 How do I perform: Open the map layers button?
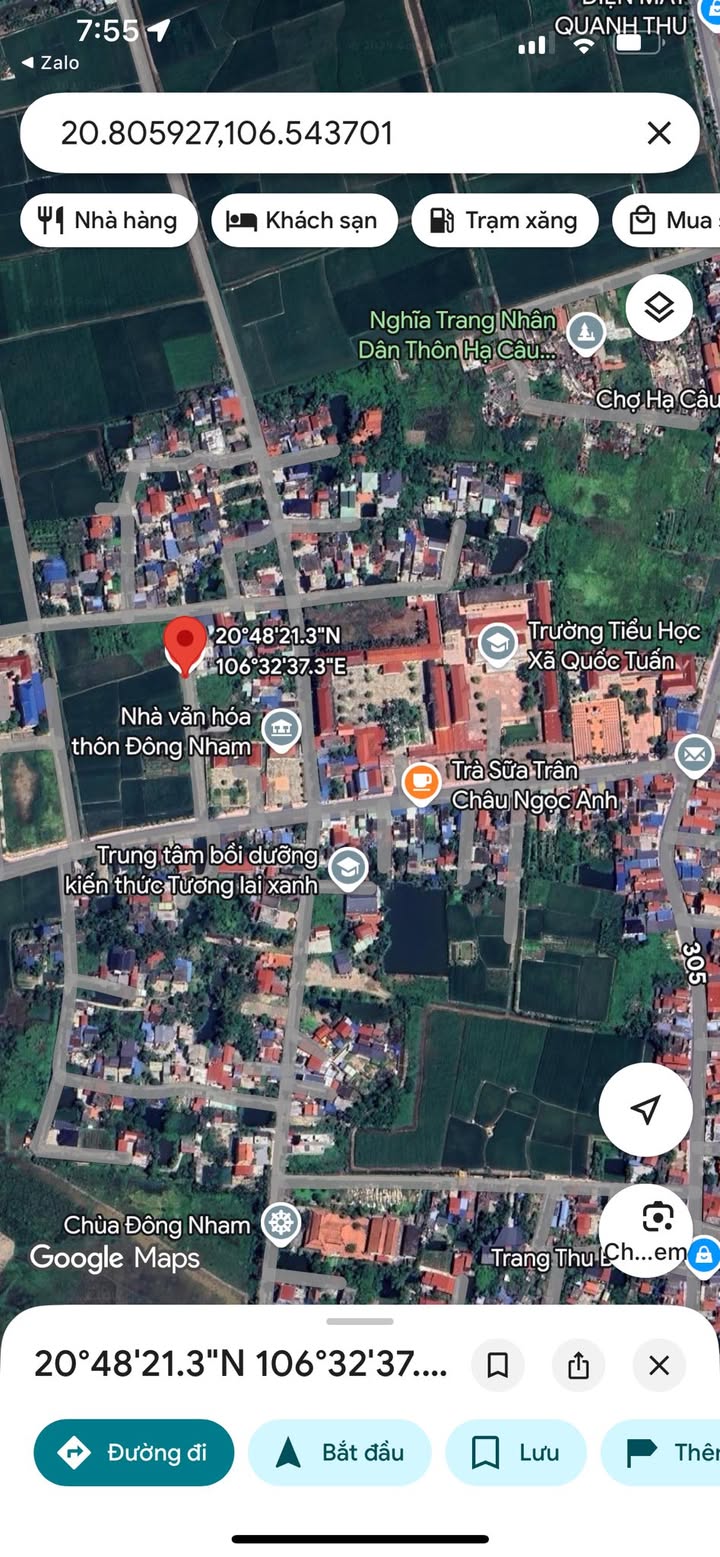click(x=659, y=307)
